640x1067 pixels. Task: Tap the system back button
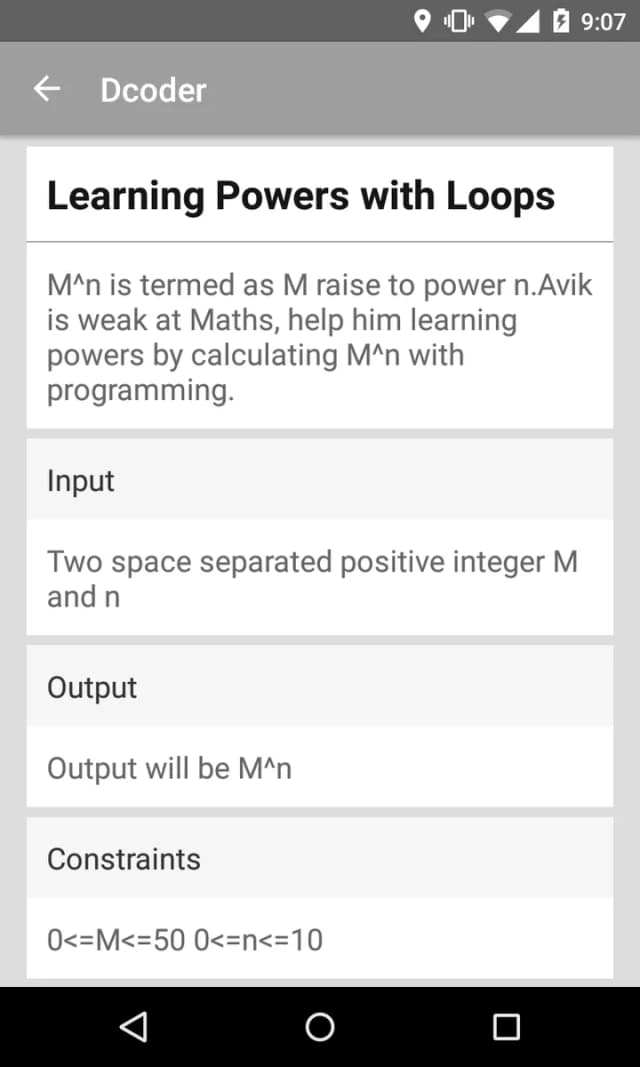tap(133, 1026)
